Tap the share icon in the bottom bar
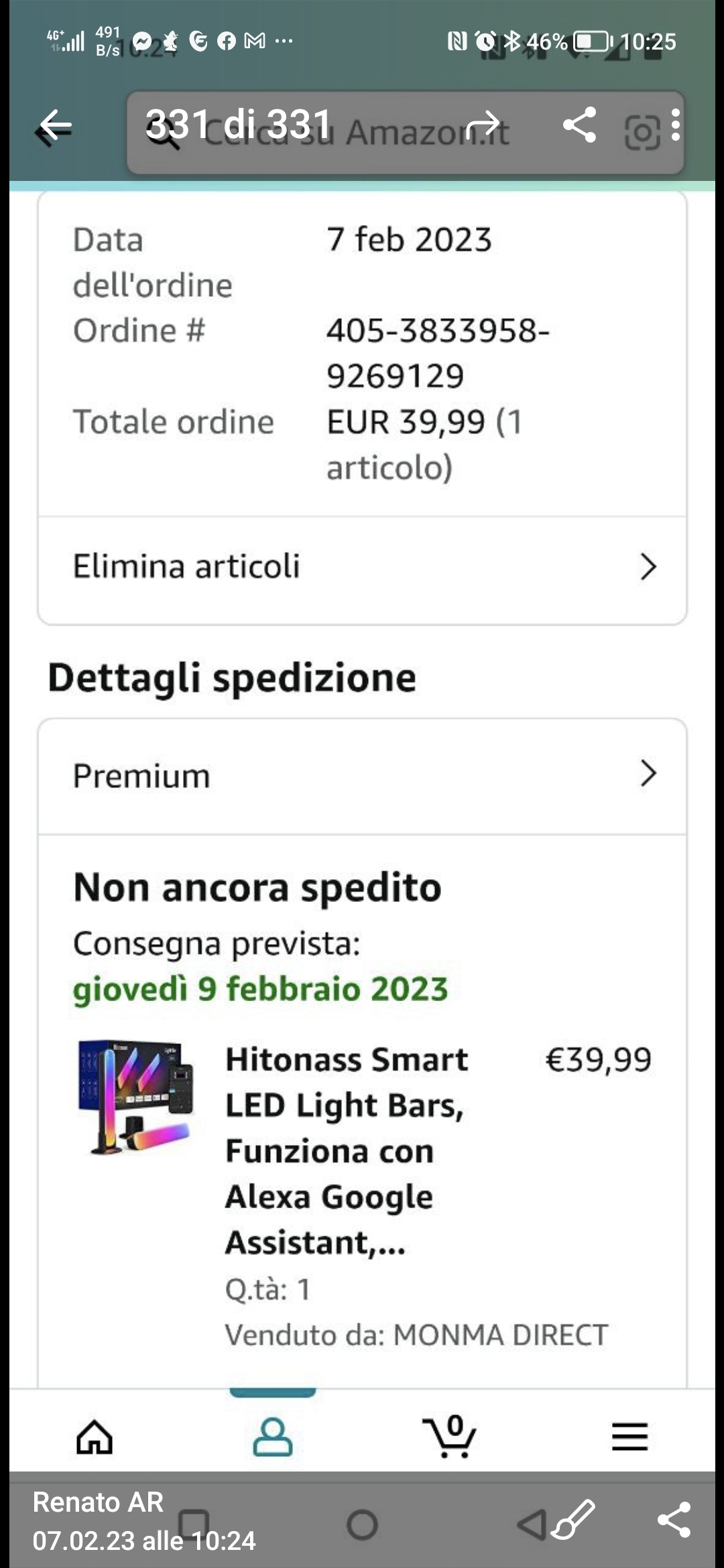This screenshot has height=1568, width=724. 674,1520
